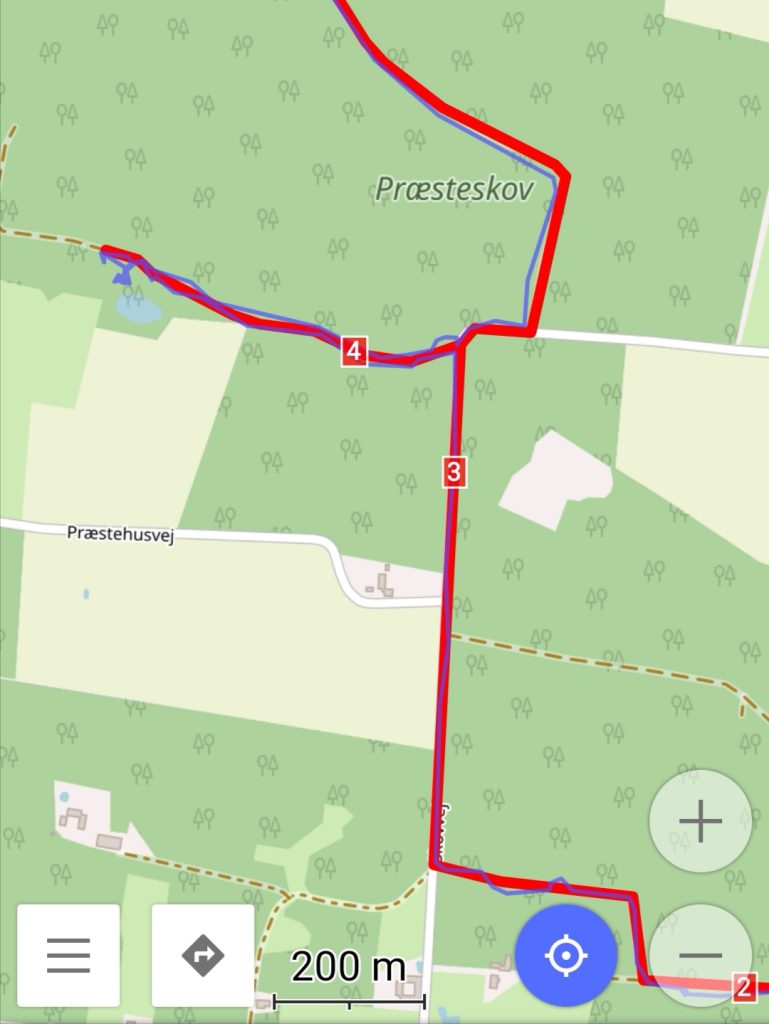Select route waypoint marker 3
This screenshot has width=769, height=1024.
tap(454, 472)
